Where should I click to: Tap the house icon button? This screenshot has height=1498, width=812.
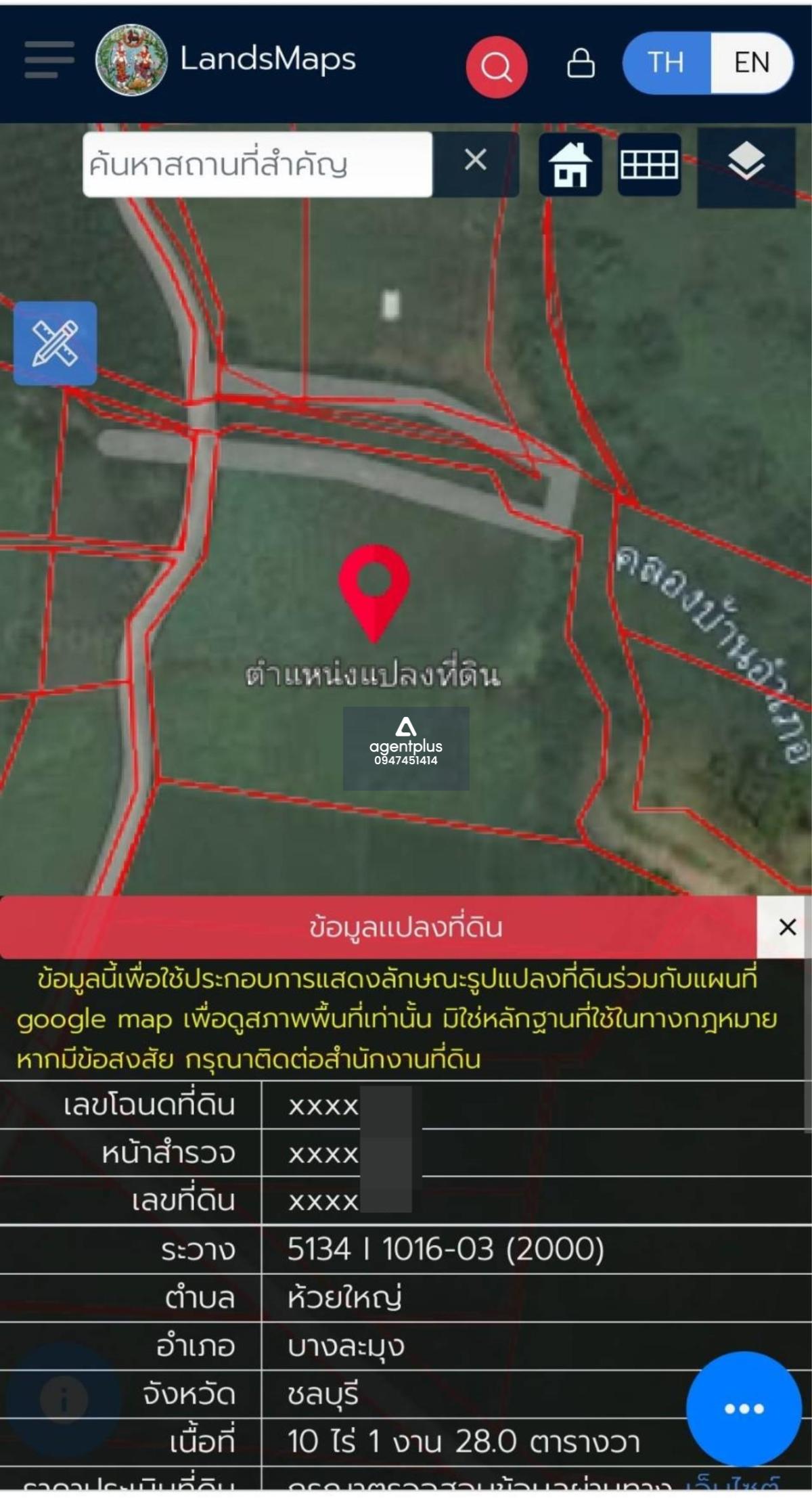pyautogui.click(x=570, y=164)
